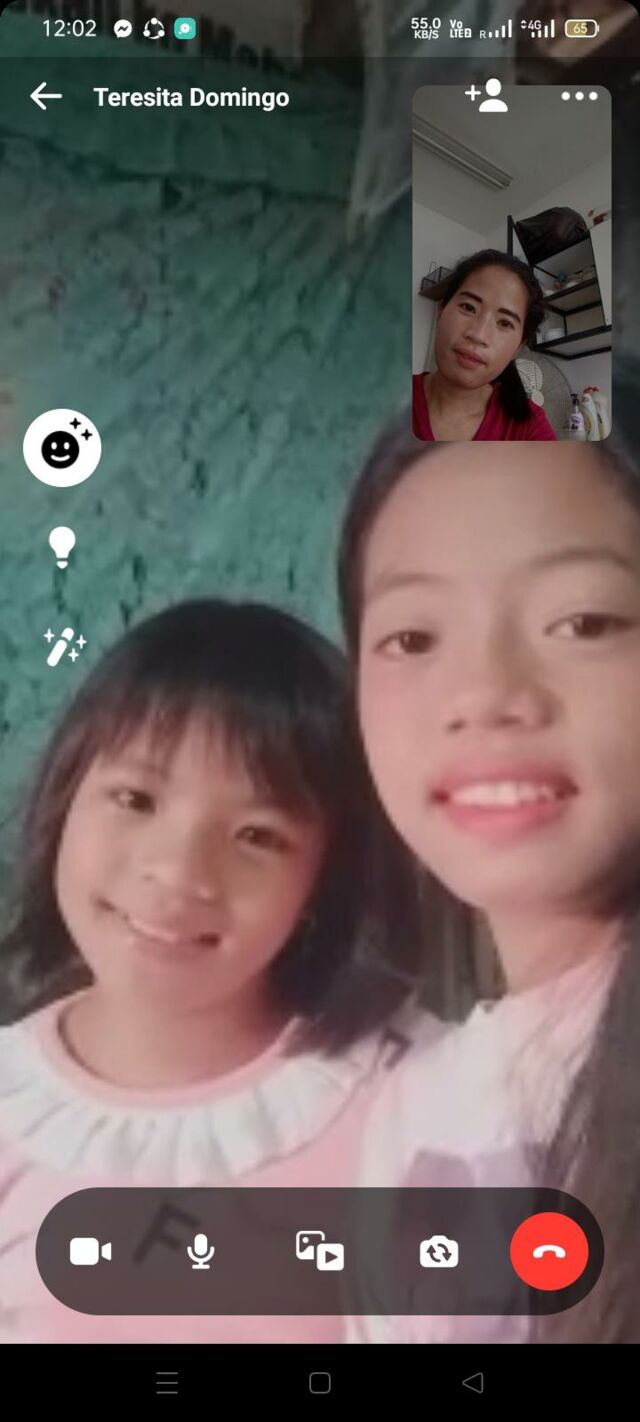The image size is (640, 1422).
Task: Add a person to the call
Action: (486, 96)
